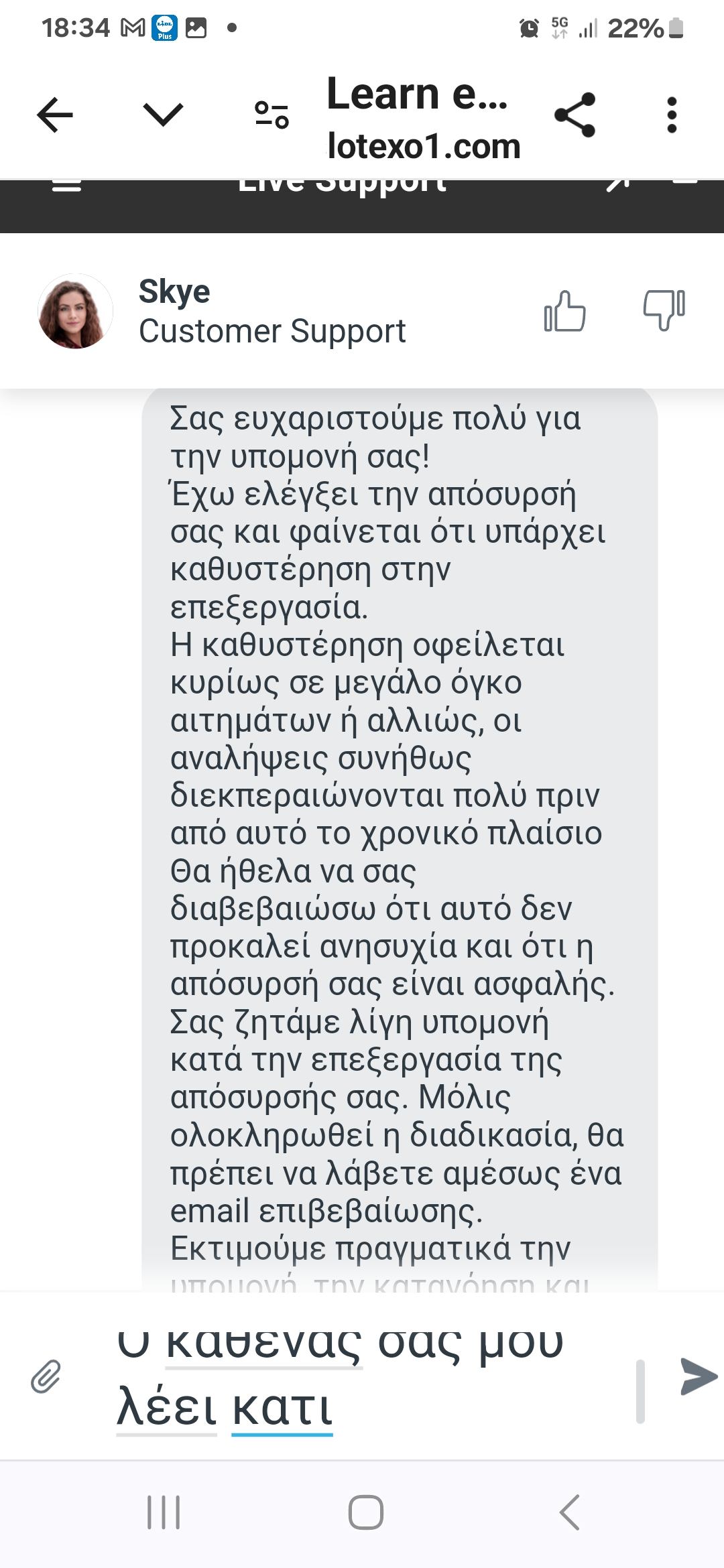Image resolution: width=724 pixels, height=1568 pixels.
Task: Go to the home screen
Action: pos(365,1512)
